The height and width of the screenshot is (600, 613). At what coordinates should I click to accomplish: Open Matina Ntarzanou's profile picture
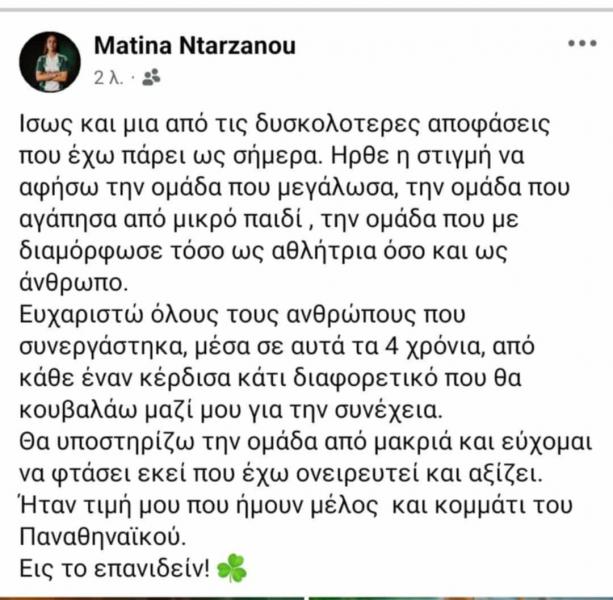[50, 61]
